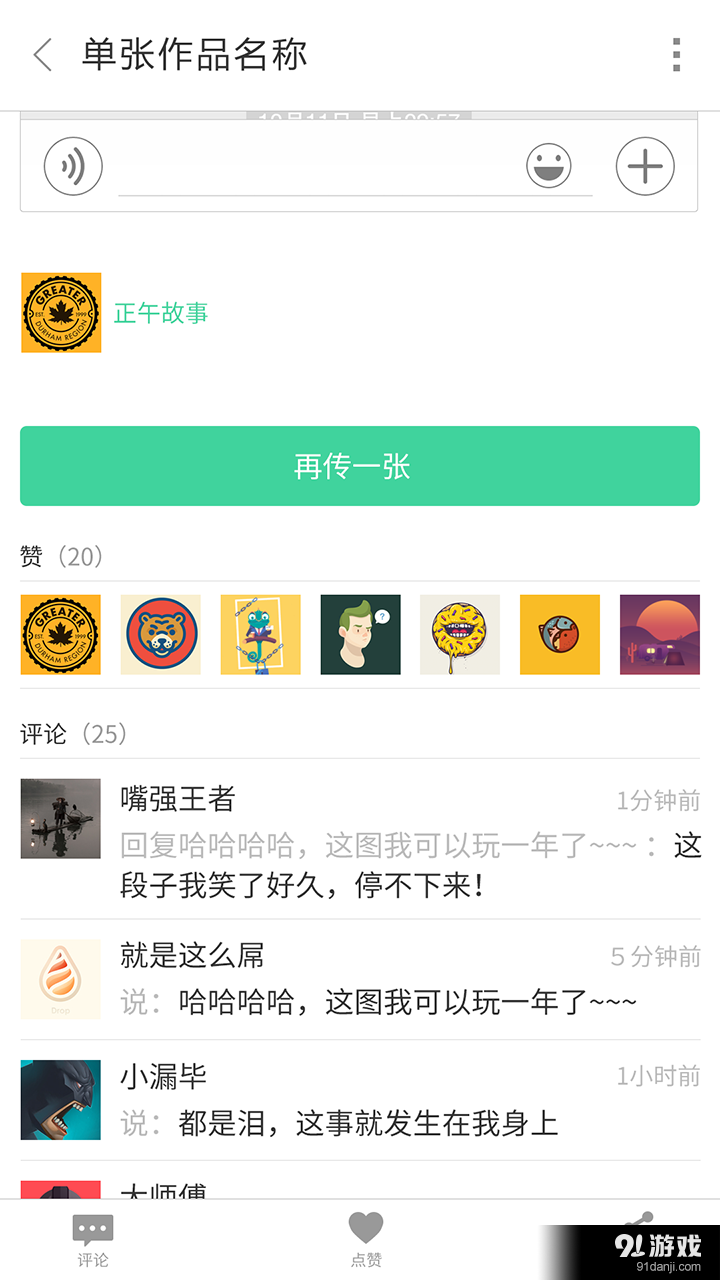Tap the 再传一张 green button

[x=360, y=466]
